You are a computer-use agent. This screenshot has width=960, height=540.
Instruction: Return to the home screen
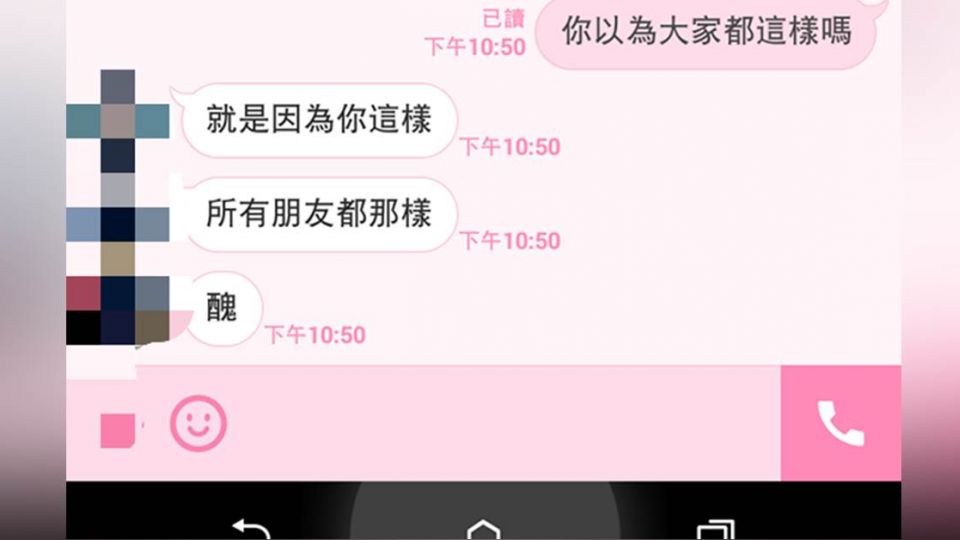click(x=483, y=528)
